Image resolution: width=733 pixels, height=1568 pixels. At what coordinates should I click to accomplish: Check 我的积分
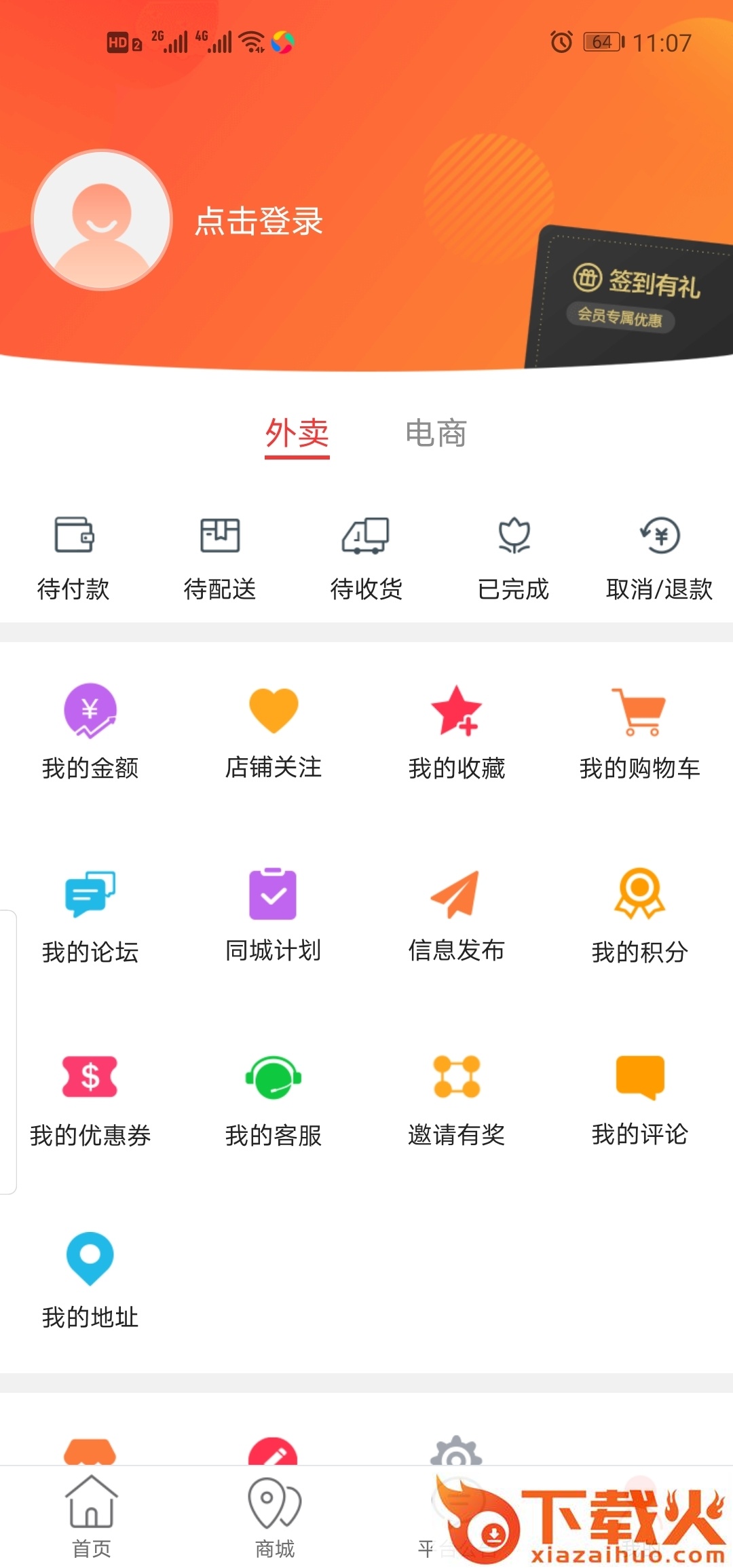[x=640, y=916]
